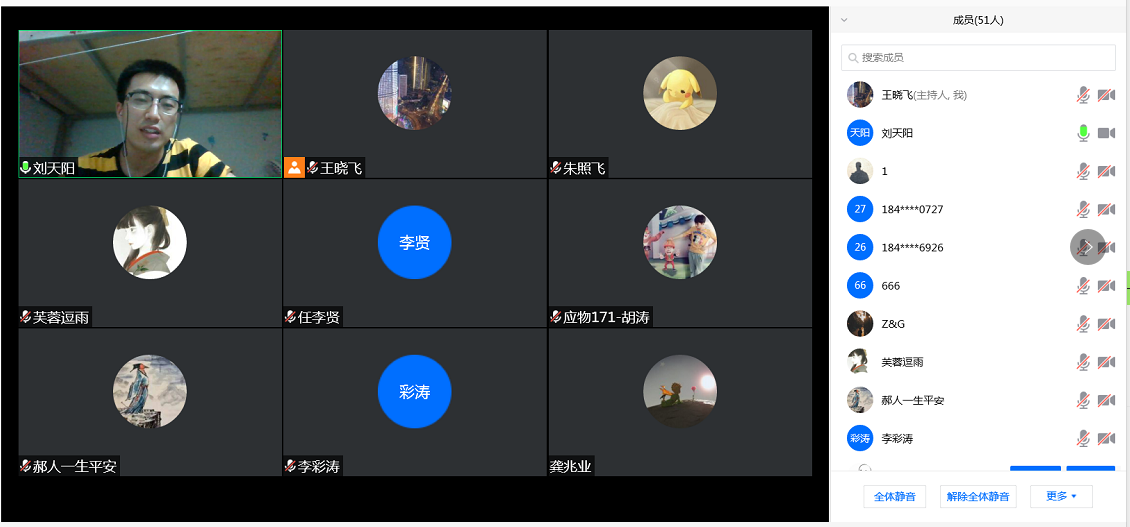The image size is (1130, 527).
Task: Select 朱照飞's video tile
Action: (x=679, y=104)
